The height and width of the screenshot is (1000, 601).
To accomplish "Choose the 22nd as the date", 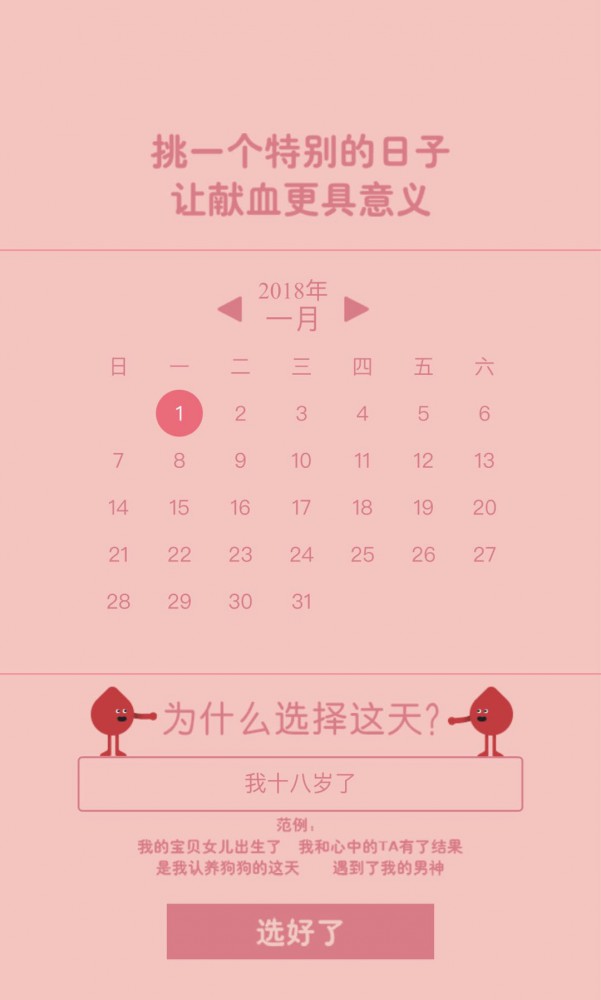I will point(179,554).
